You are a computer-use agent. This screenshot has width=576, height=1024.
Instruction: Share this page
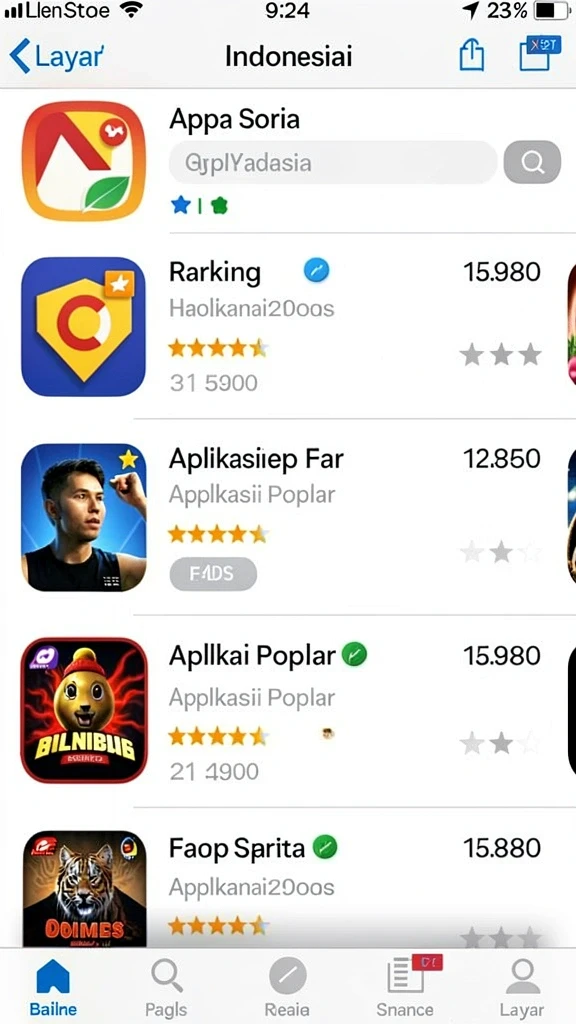[472, 55]
